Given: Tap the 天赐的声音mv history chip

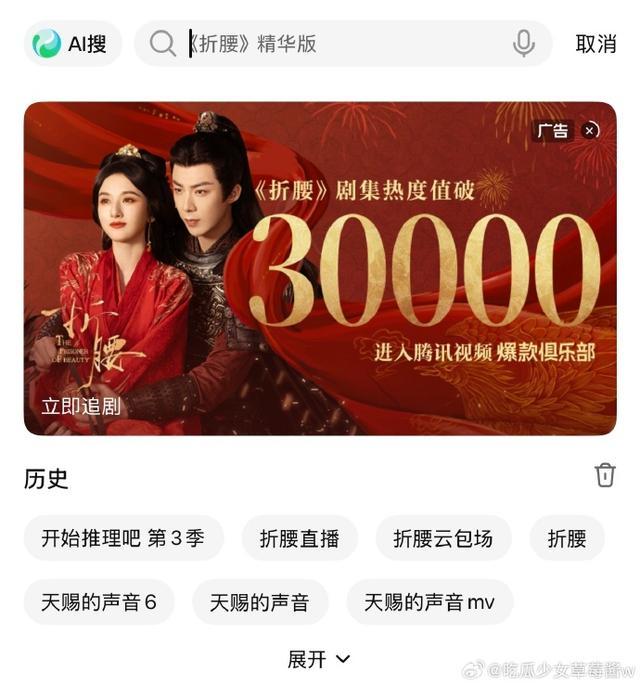Looking at the screenshot, I should [x=429, y=602].
